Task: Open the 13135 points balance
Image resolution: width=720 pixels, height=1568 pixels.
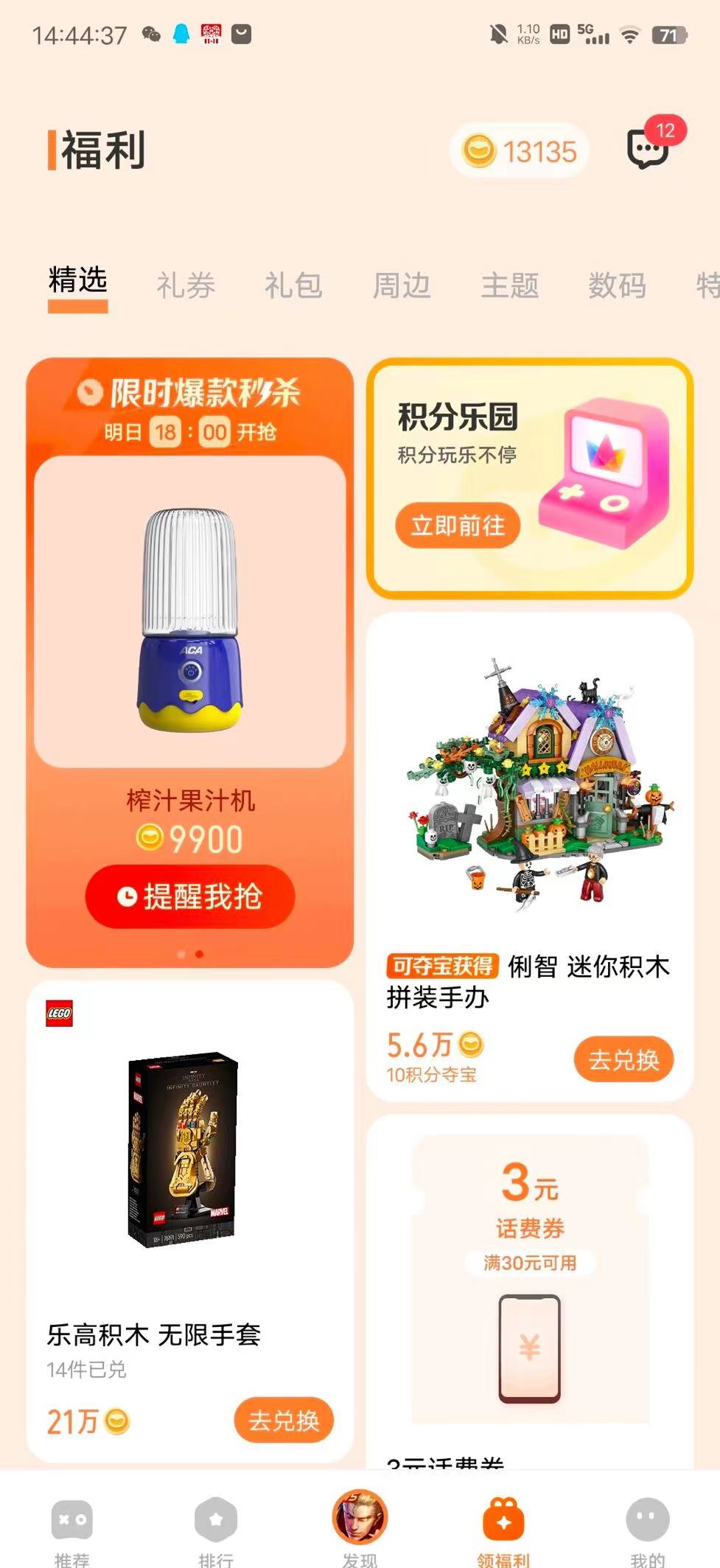Action: [520, 151]
